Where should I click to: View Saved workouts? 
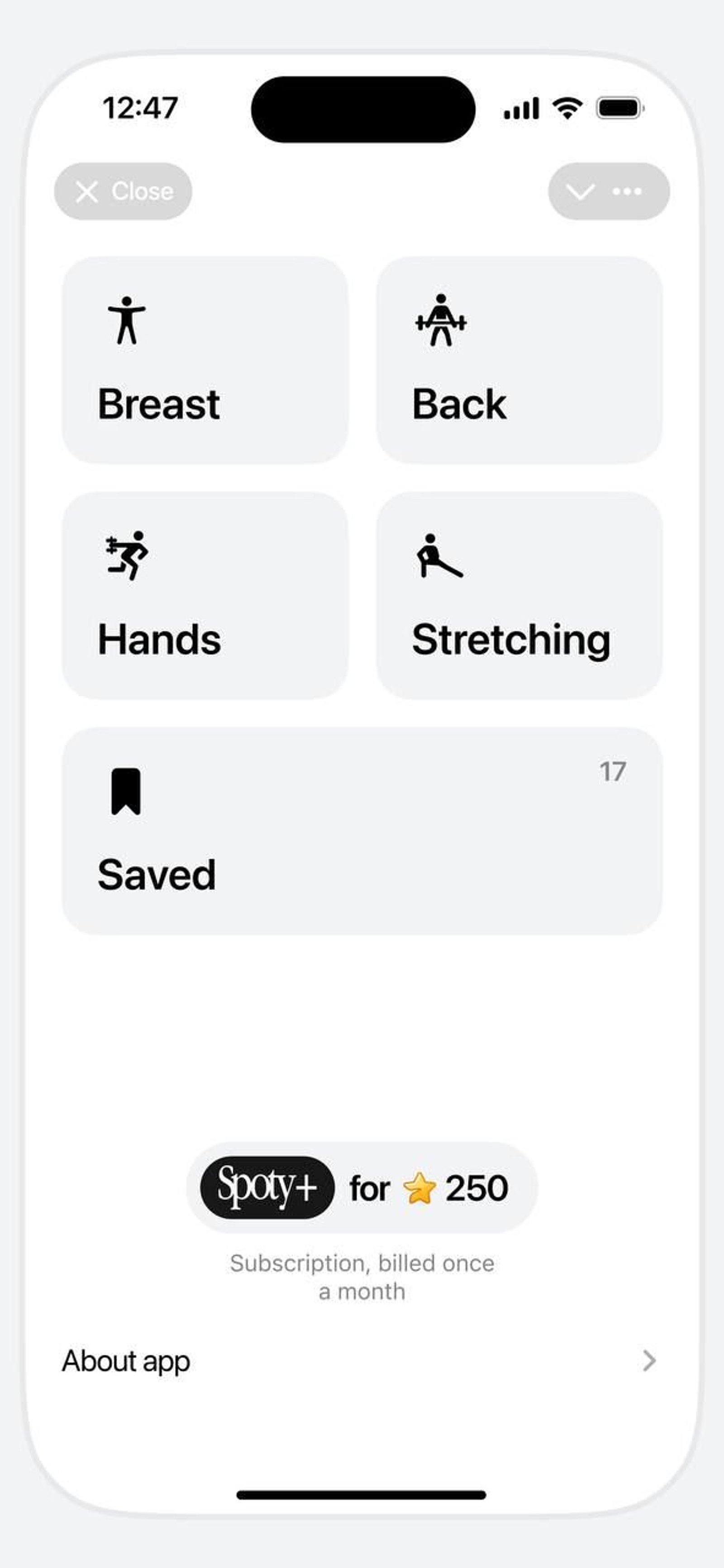362,831
